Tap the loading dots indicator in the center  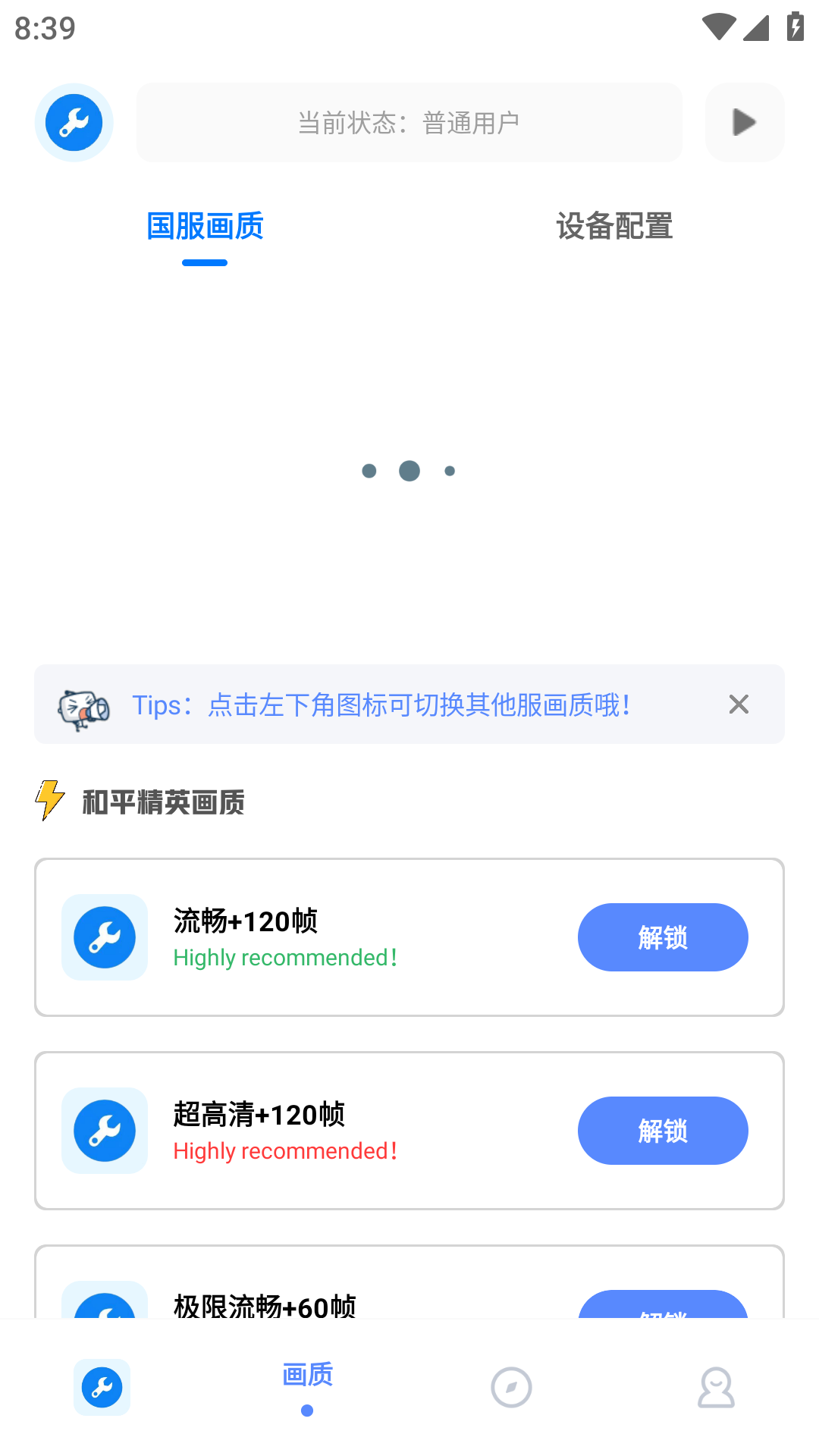[x=409, y=470]
